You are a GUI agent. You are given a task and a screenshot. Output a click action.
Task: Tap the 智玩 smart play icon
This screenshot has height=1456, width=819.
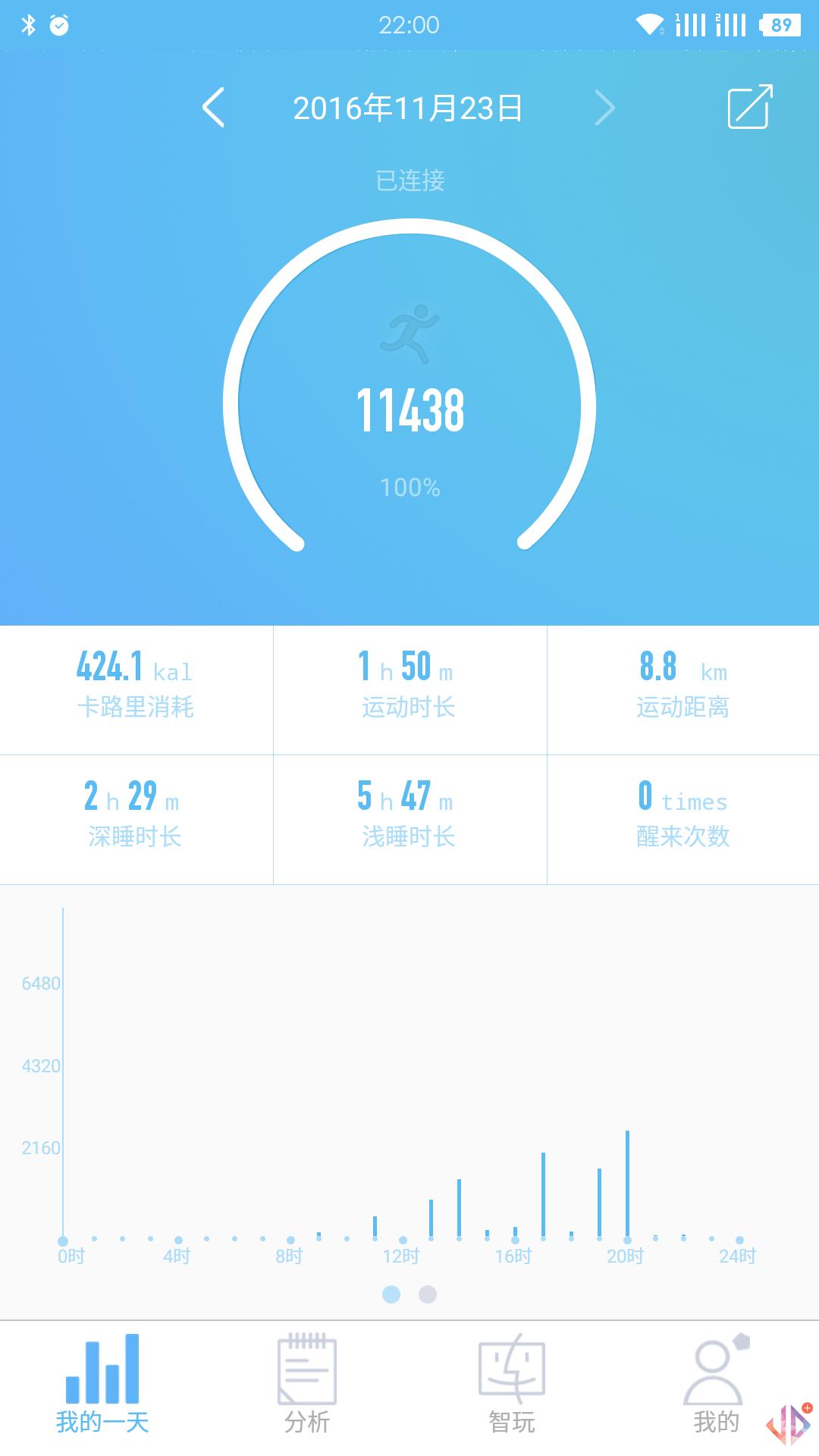point(512,1370)
